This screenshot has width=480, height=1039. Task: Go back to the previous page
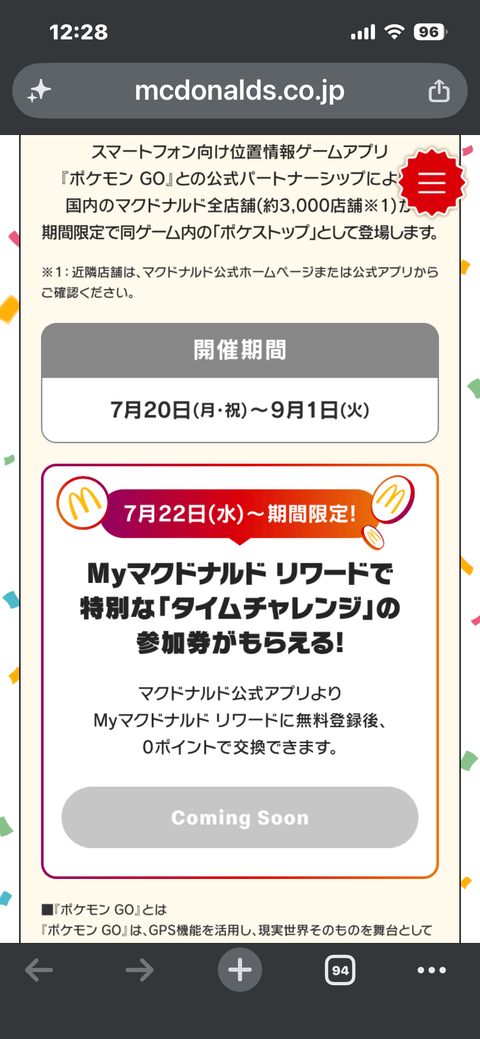pyautogui.click(x=39, y=970)
